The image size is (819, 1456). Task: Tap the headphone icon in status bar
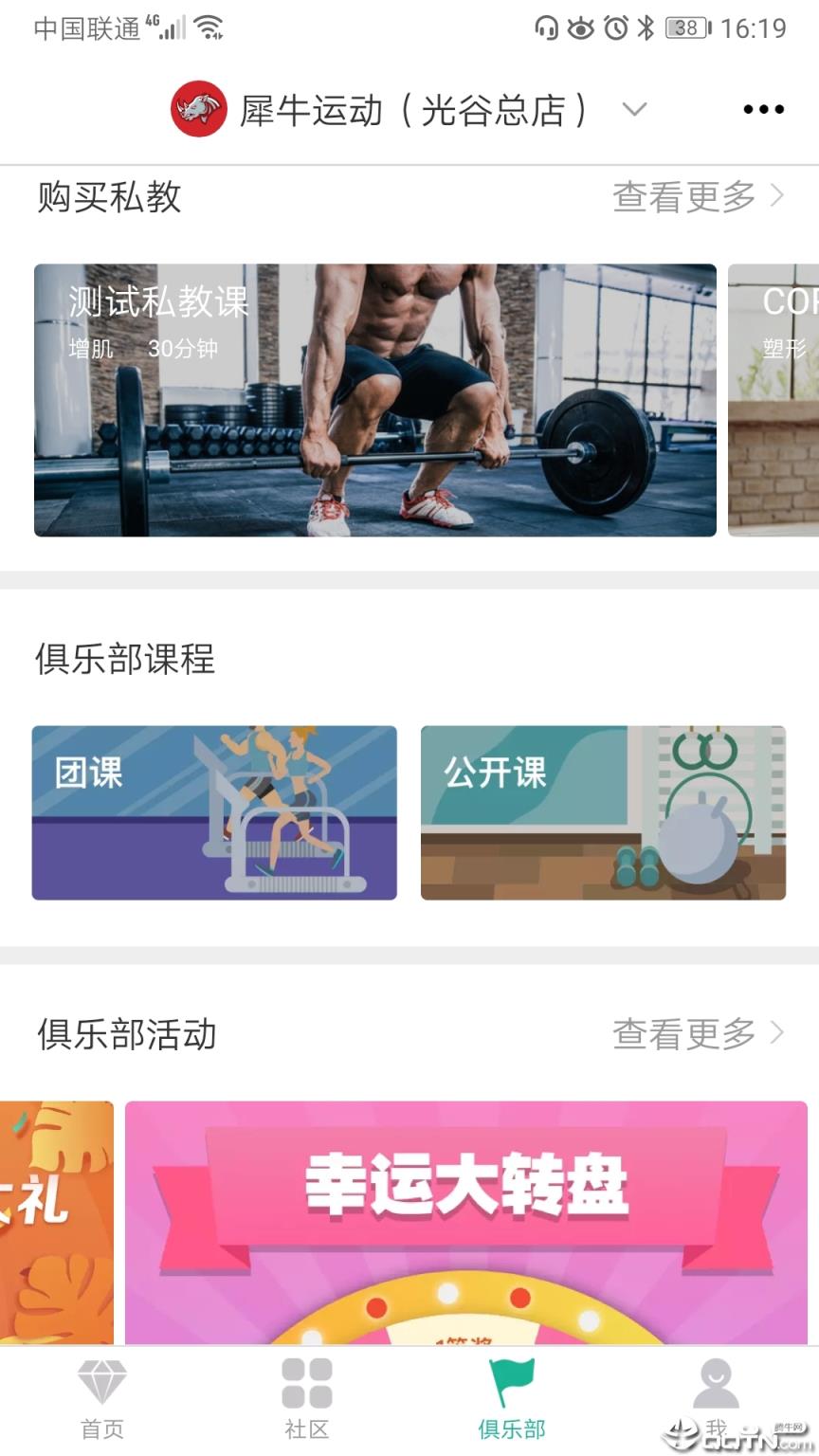[543, 28]
